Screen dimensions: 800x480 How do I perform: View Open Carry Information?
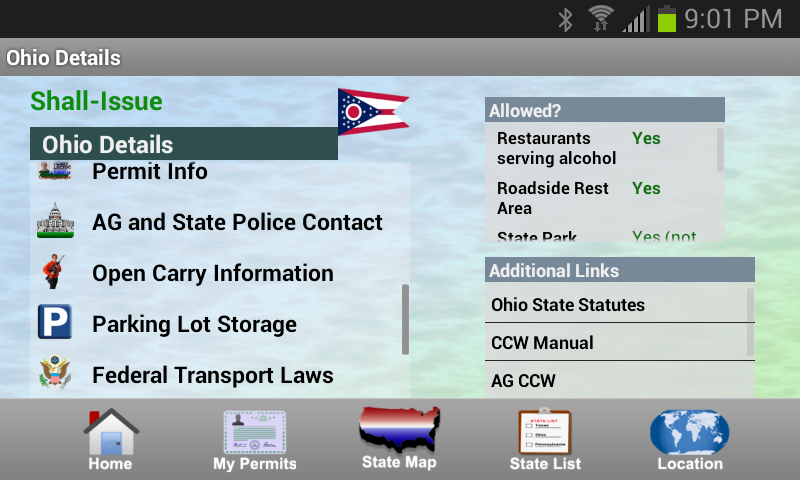212,273
